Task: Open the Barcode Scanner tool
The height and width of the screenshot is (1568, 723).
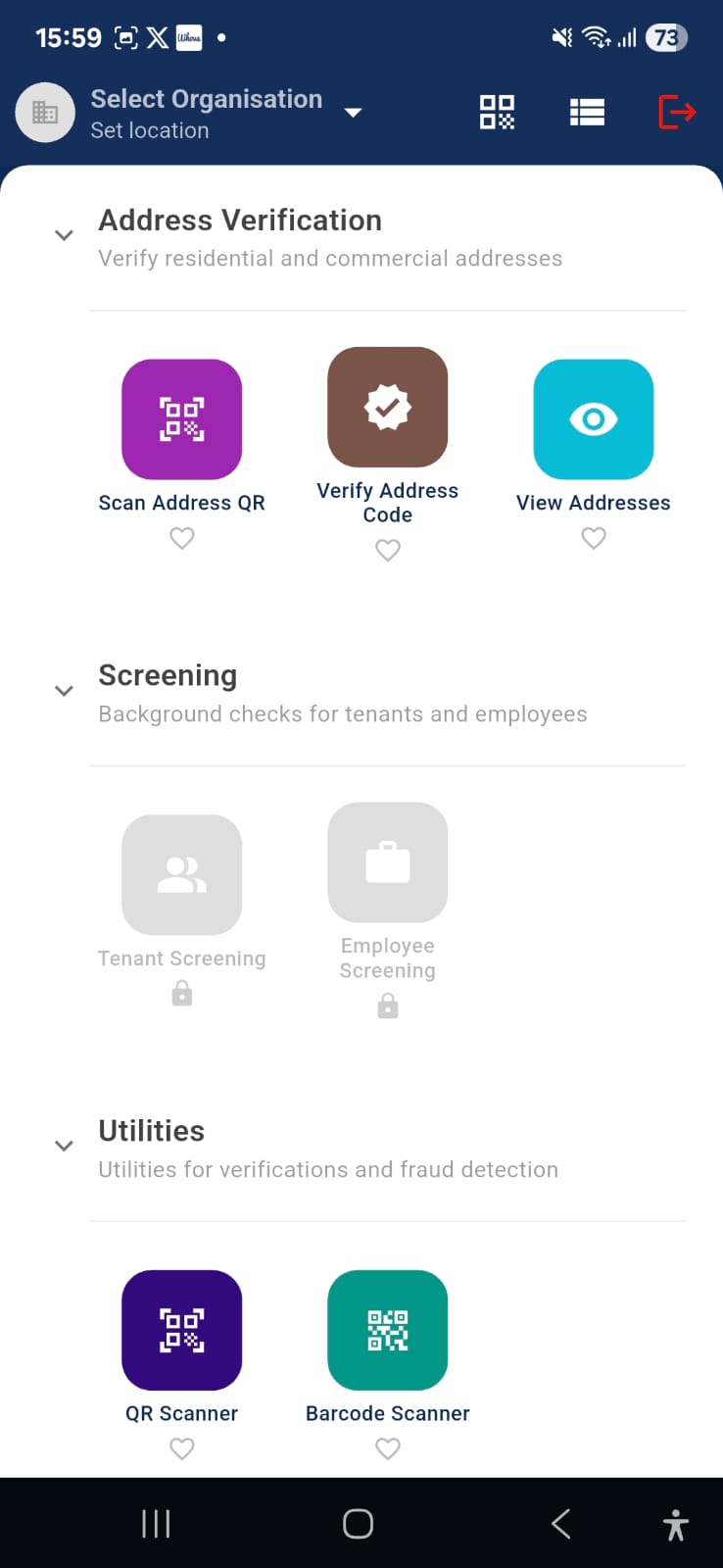Action: [x=387, y=1329]
